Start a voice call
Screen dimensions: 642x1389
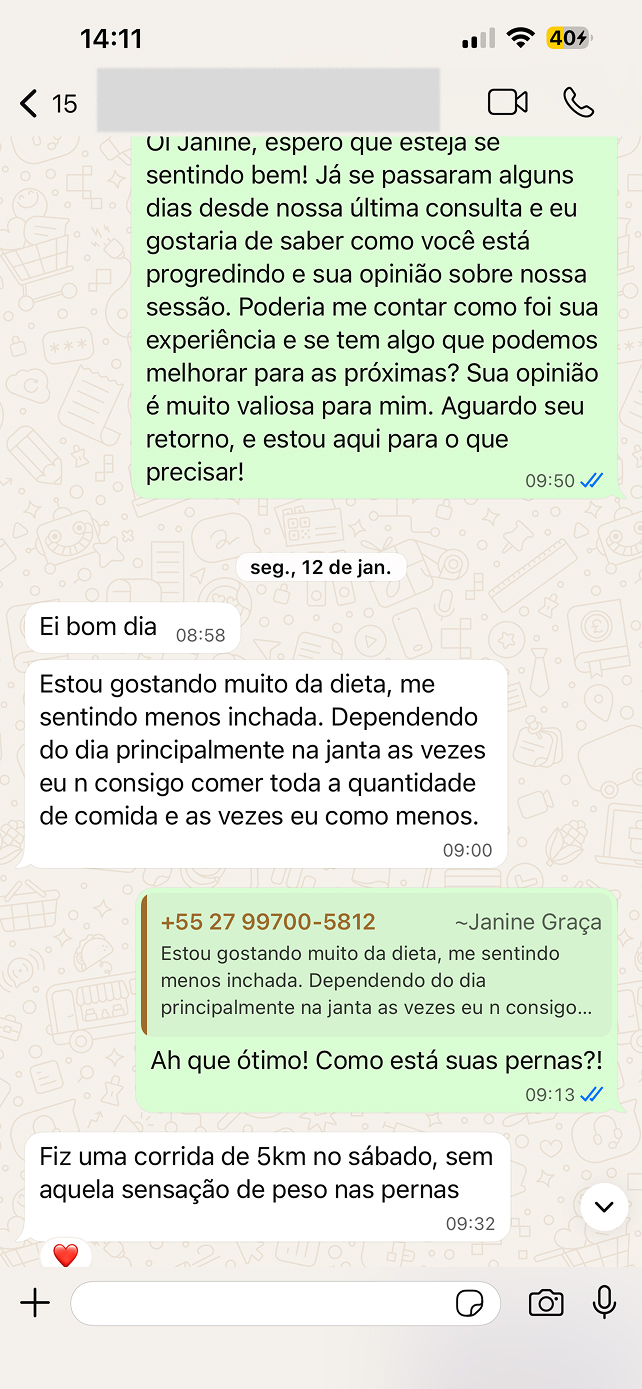578,102
